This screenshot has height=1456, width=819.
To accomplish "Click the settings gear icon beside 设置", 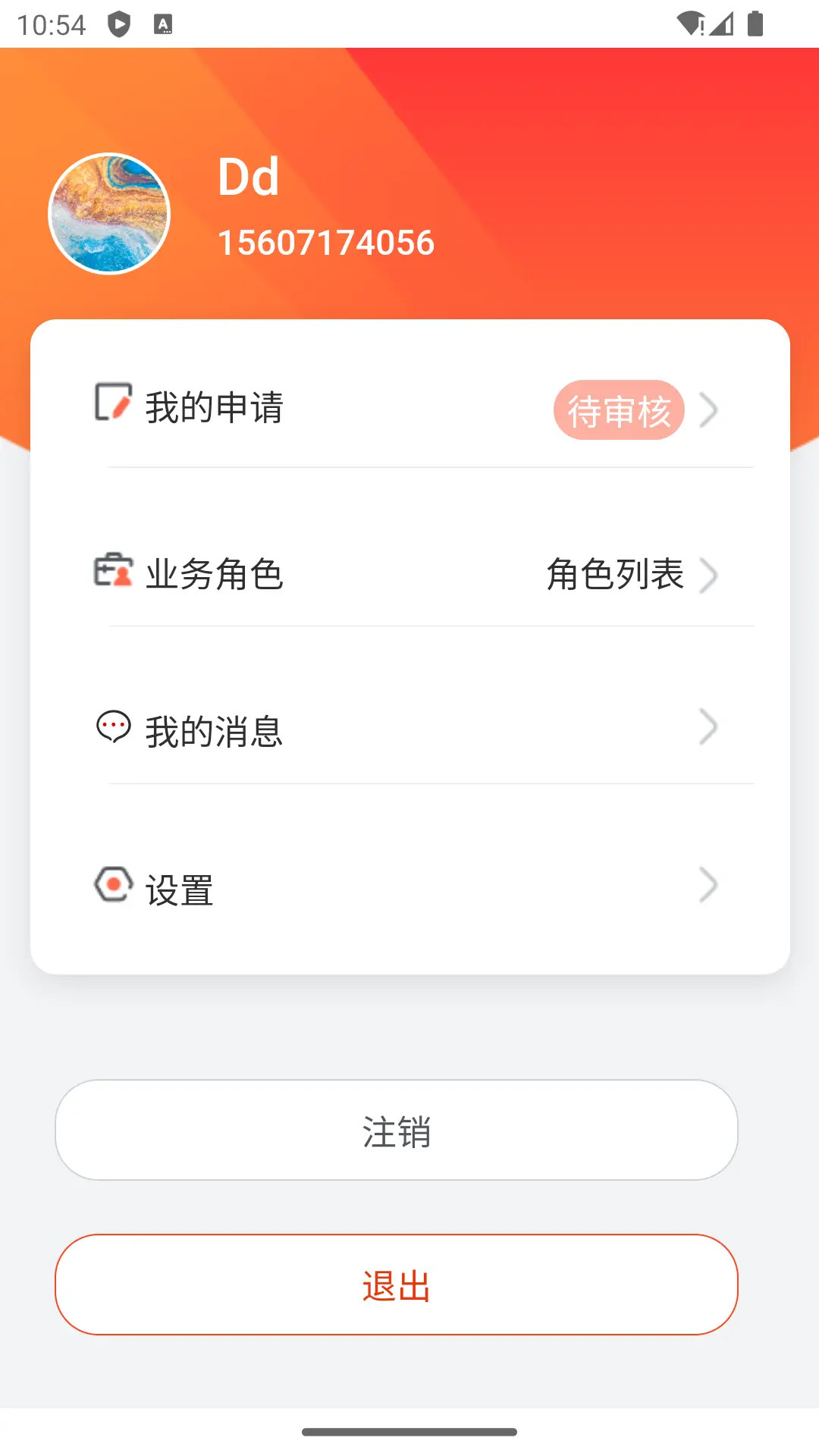I will [112, 884].
